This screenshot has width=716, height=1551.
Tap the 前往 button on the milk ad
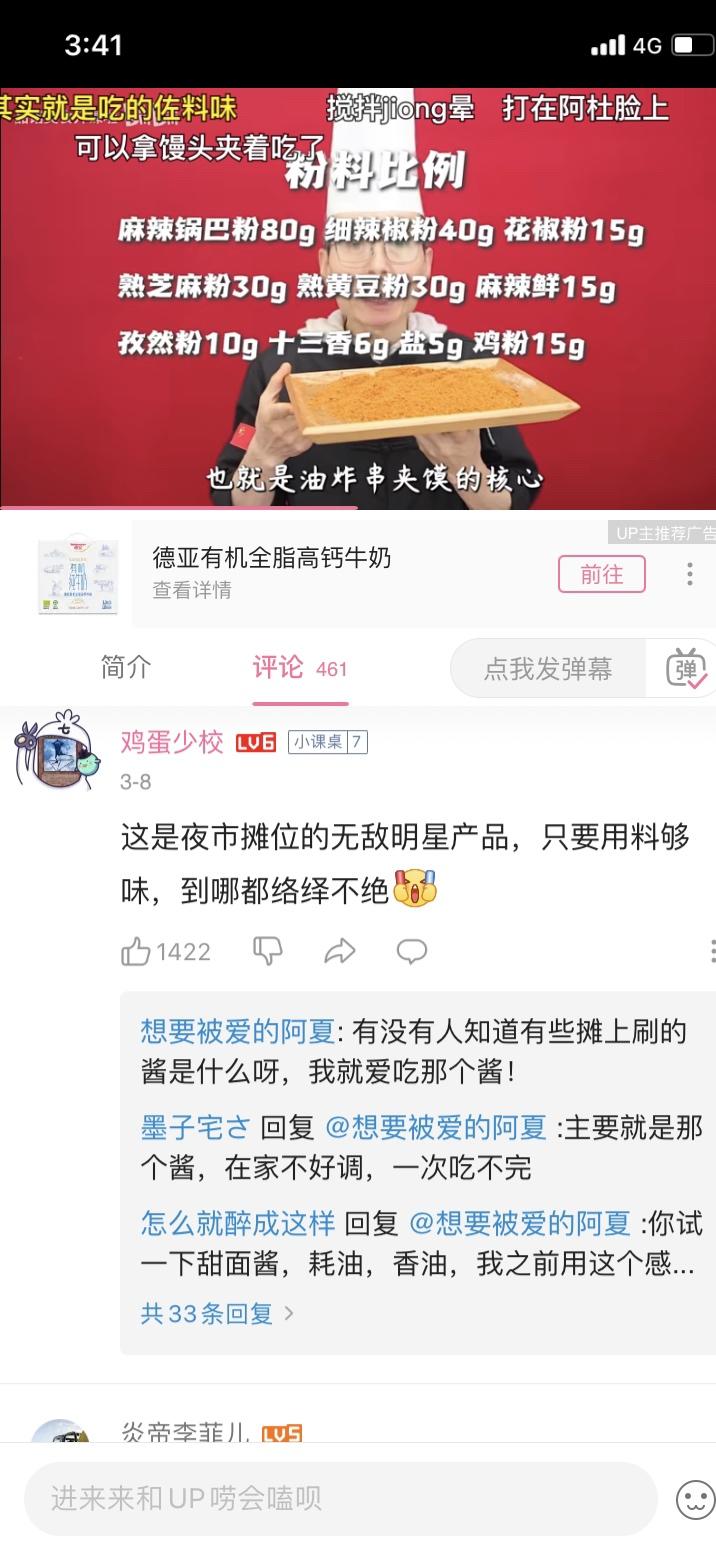(x=601, y=574)
